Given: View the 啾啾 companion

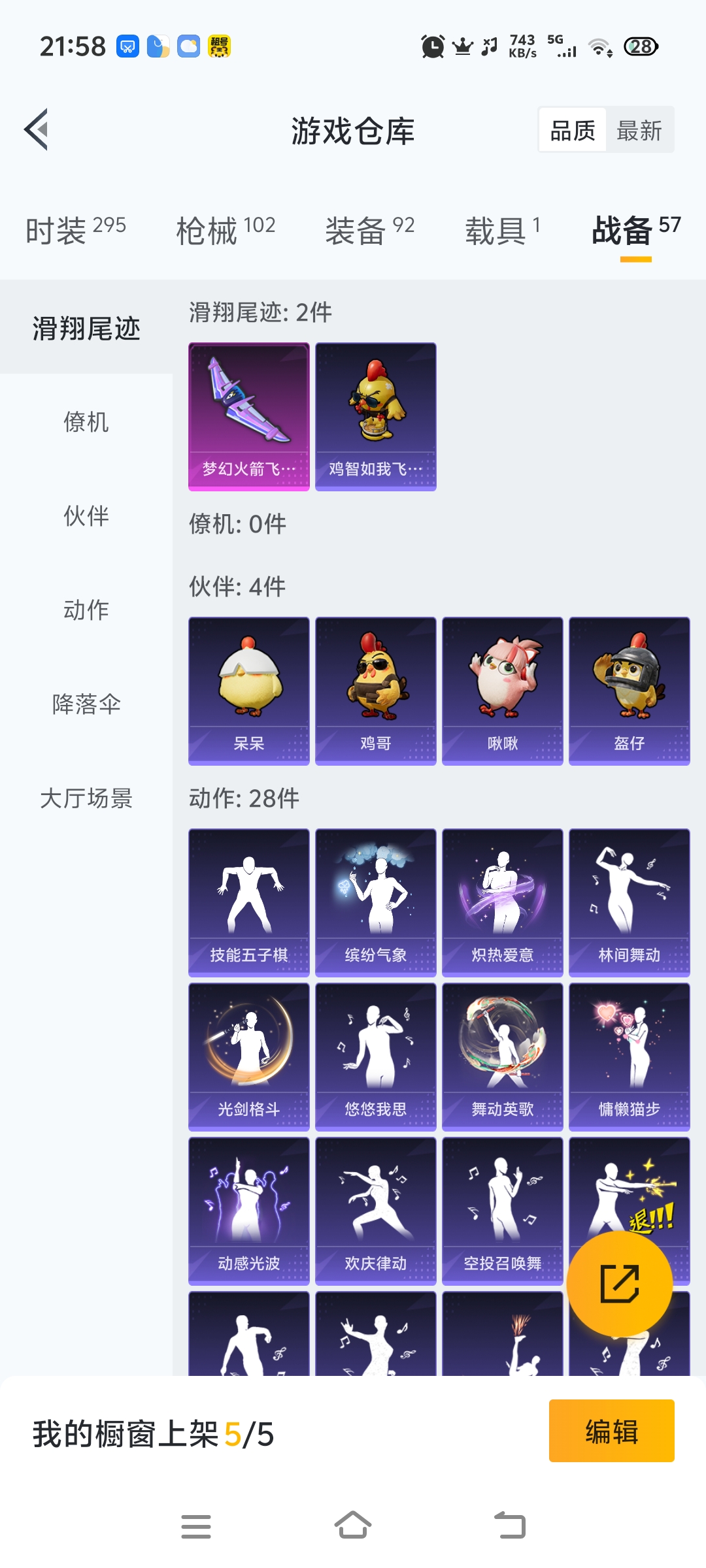Looking at the screenshot, I should click(503, 691).
